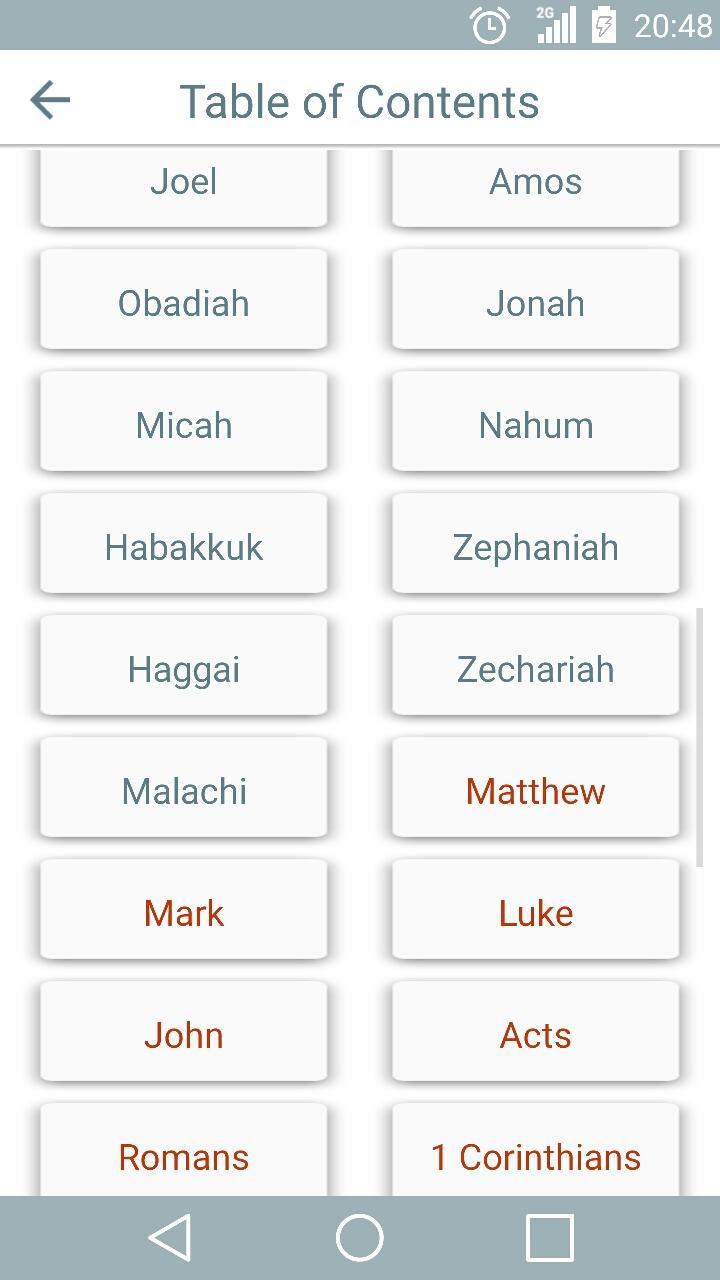This screenshot has width=720, height=1280.
Task: Go back from Table of Contents
Action: 50,100
